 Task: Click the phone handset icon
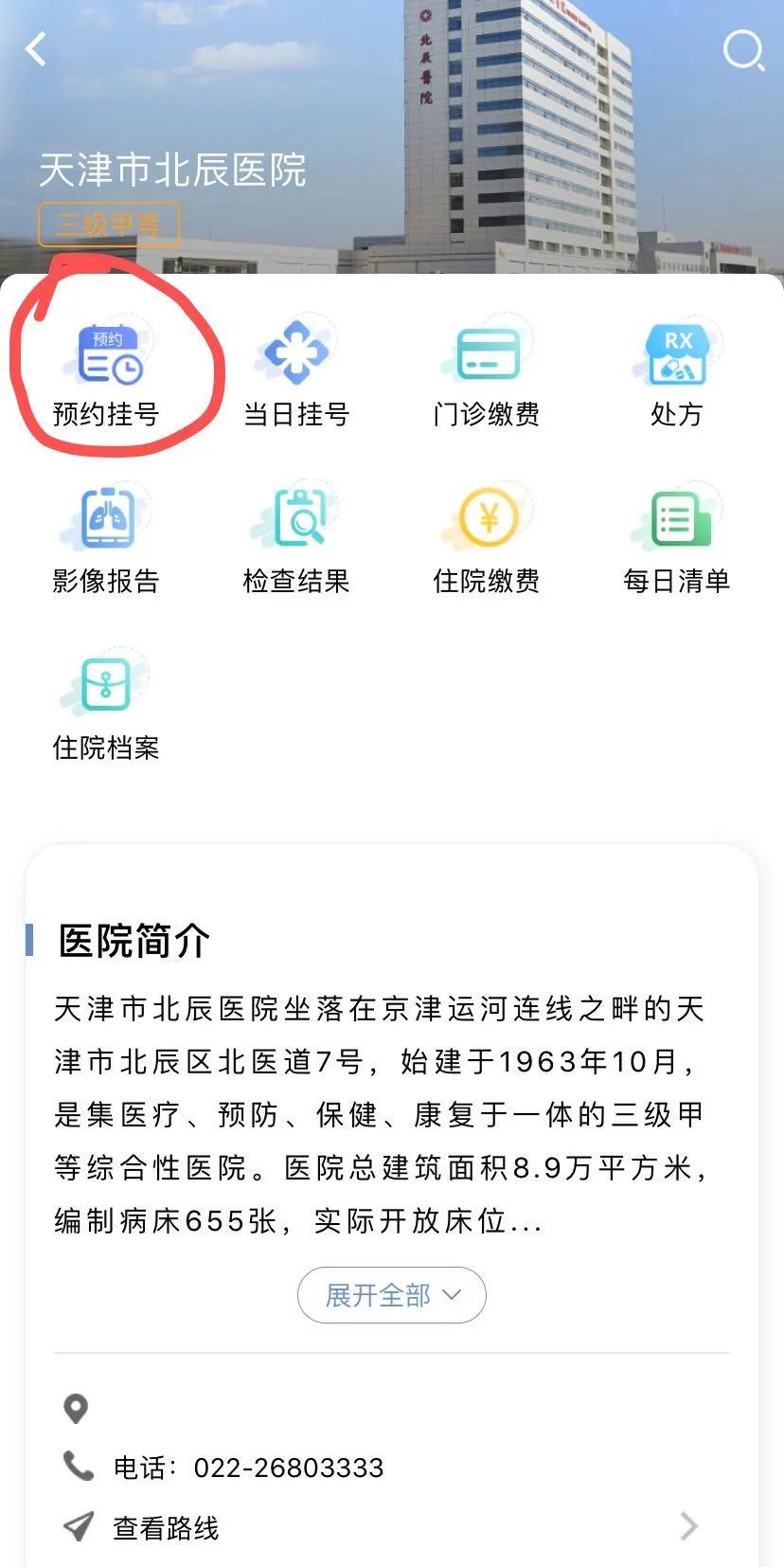click(x=78, y=1468)
